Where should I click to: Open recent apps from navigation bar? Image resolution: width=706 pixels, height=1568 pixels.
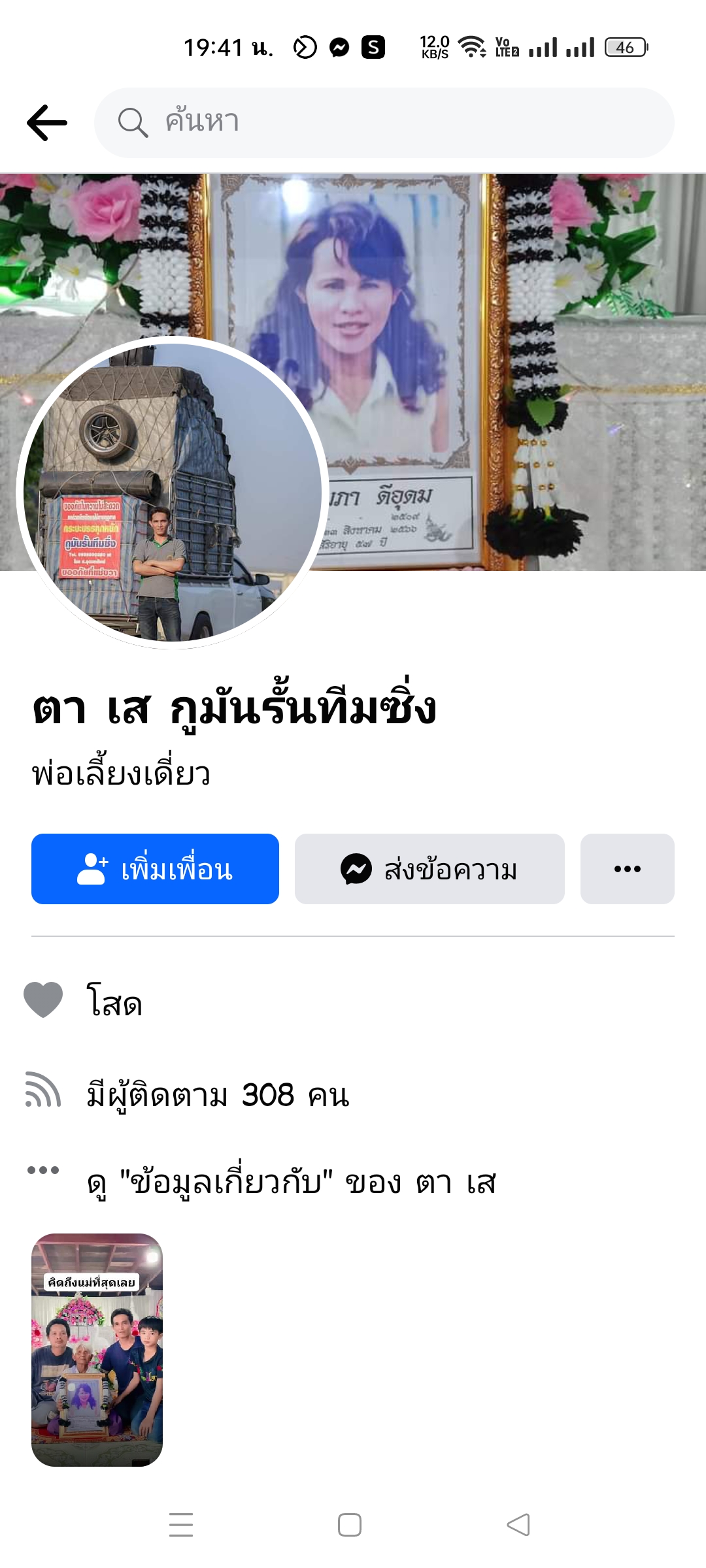181,1525
